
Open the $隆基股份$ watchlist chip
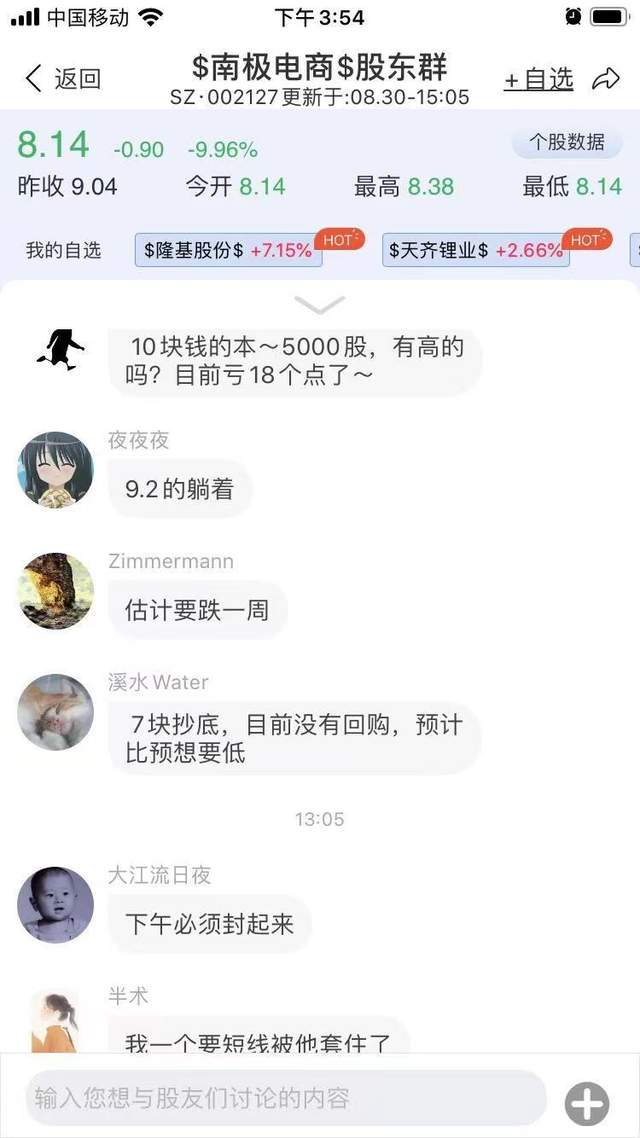pyautogui.click(x=228, y=250)
